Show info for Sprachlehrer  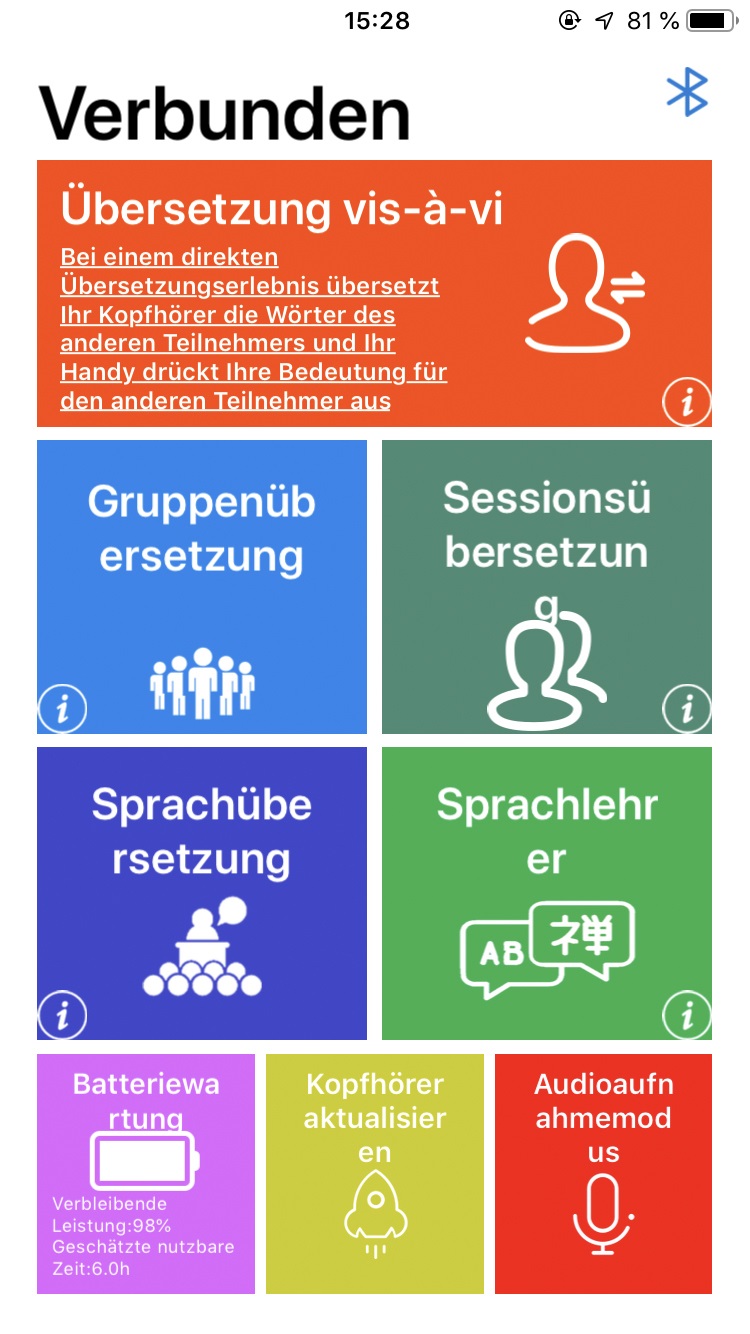686,1016
